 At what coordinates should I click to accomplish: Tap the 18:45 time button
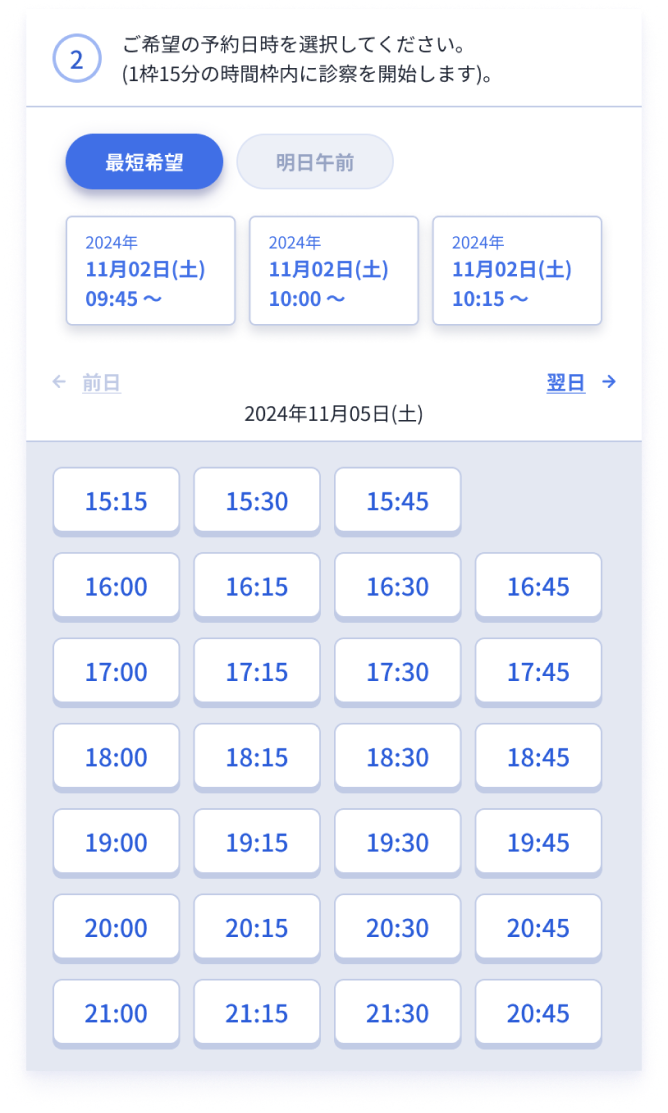pyautogui.click(x=538, y=756)
